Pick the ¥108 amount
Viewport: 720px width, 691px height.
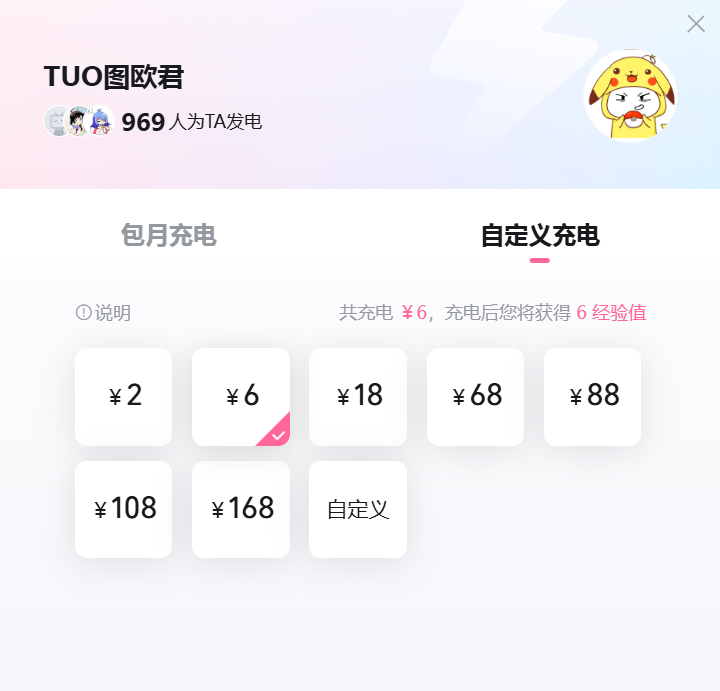point(123,509)
